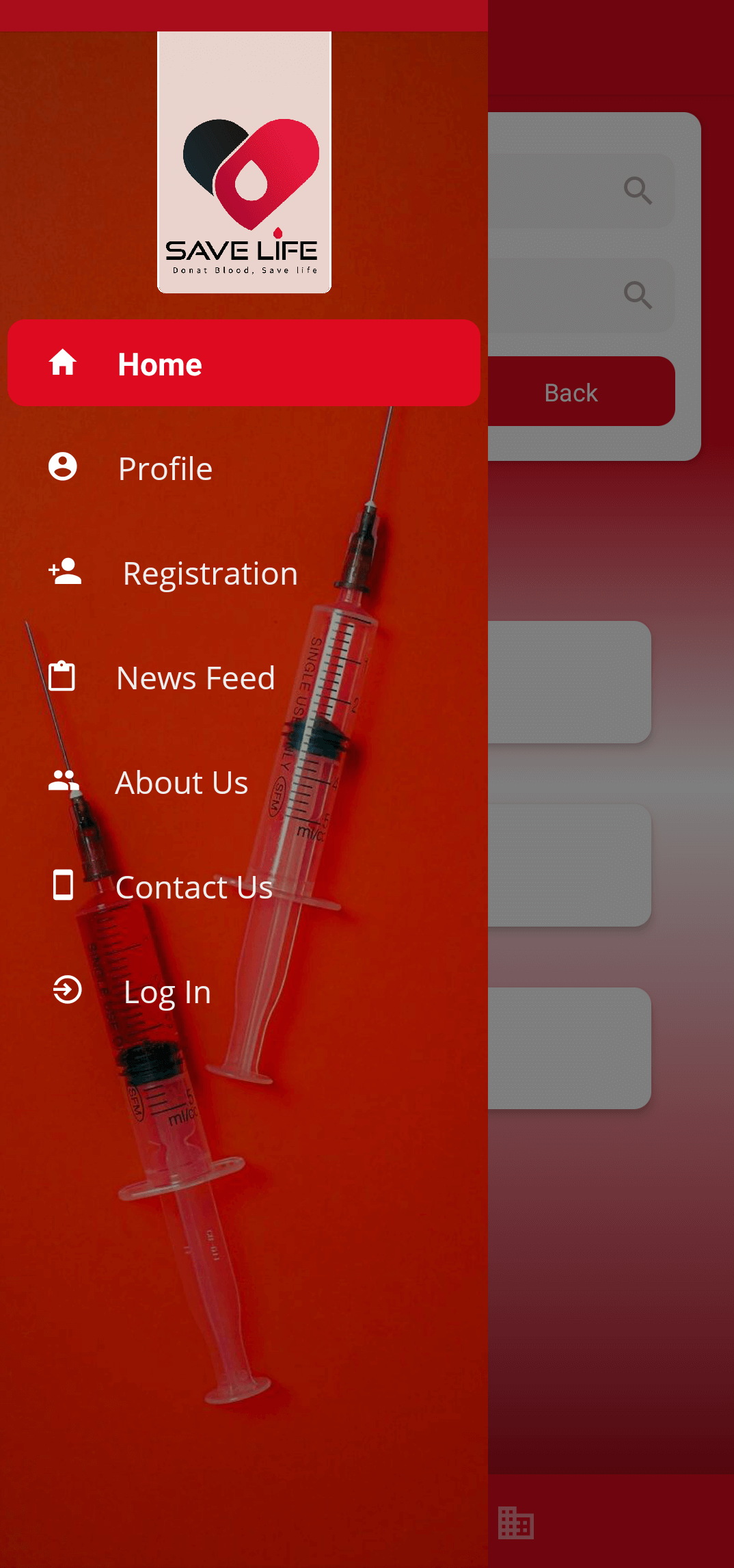
Task: View the About Us page
Action: [x=181, y=783]
